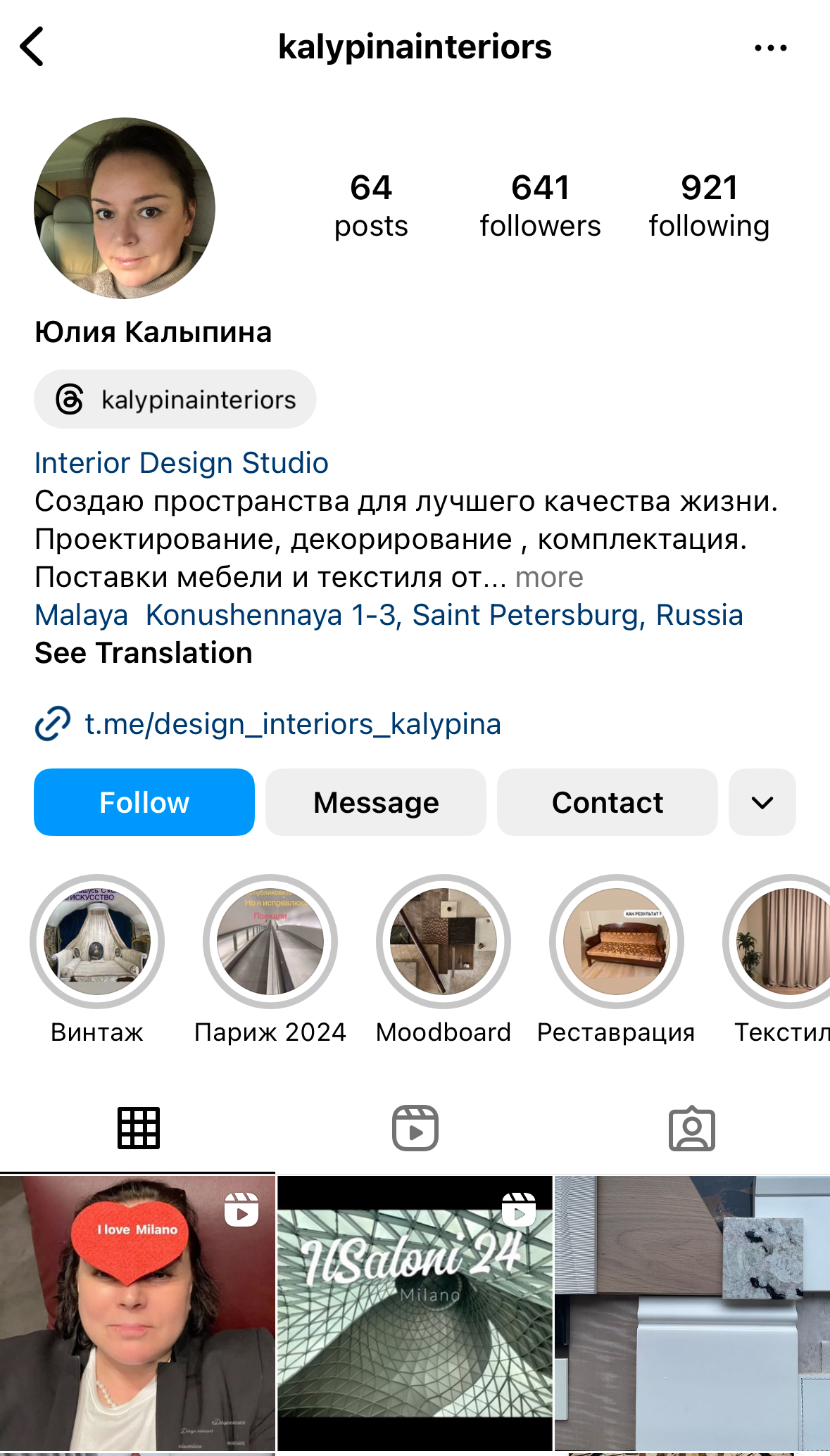Open the kalypinainteriors Threads badge
830x1456 pixels.
coord(175,400)
